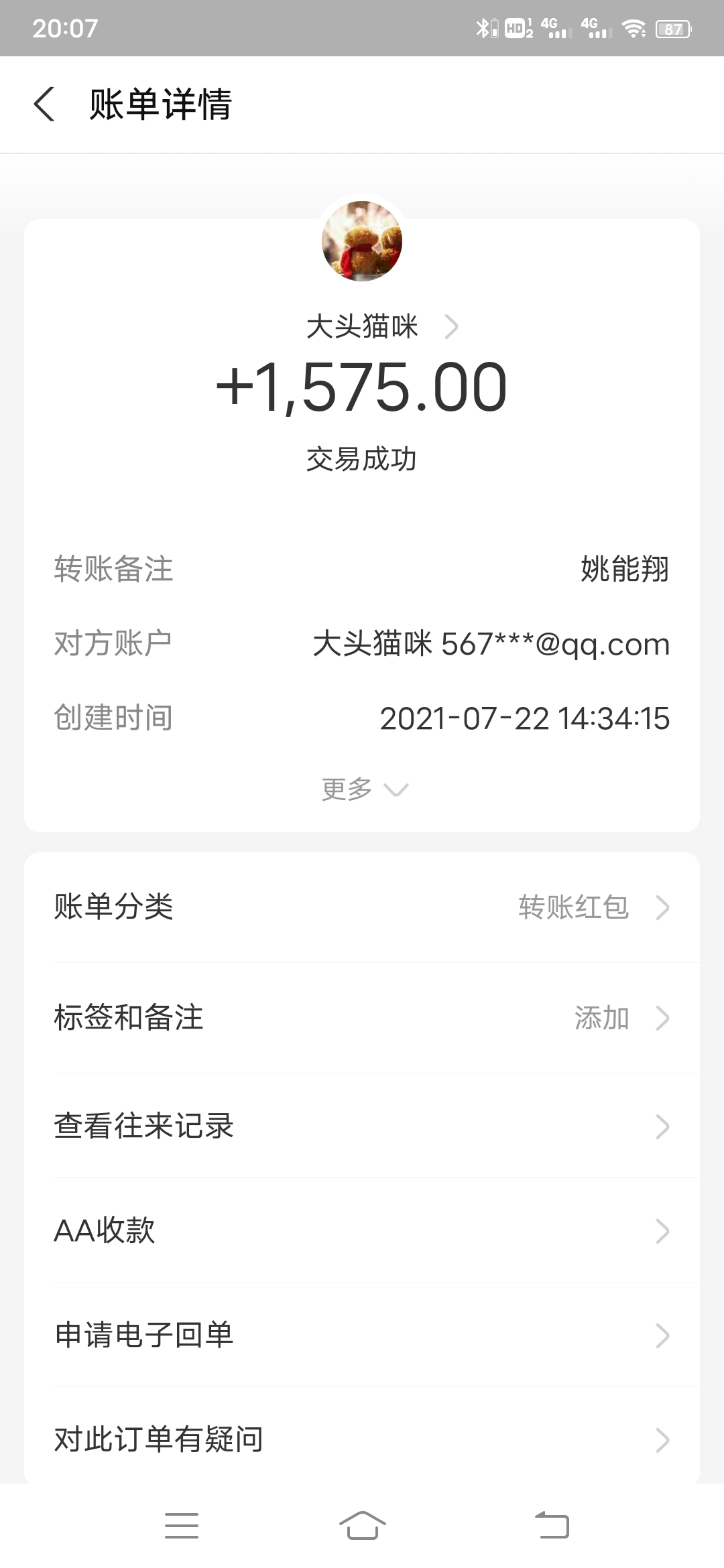Open 账单分类 set to 转账红包
This screenshot has width=724, height=1568.
pyautogui.click(x=362, y=909)
